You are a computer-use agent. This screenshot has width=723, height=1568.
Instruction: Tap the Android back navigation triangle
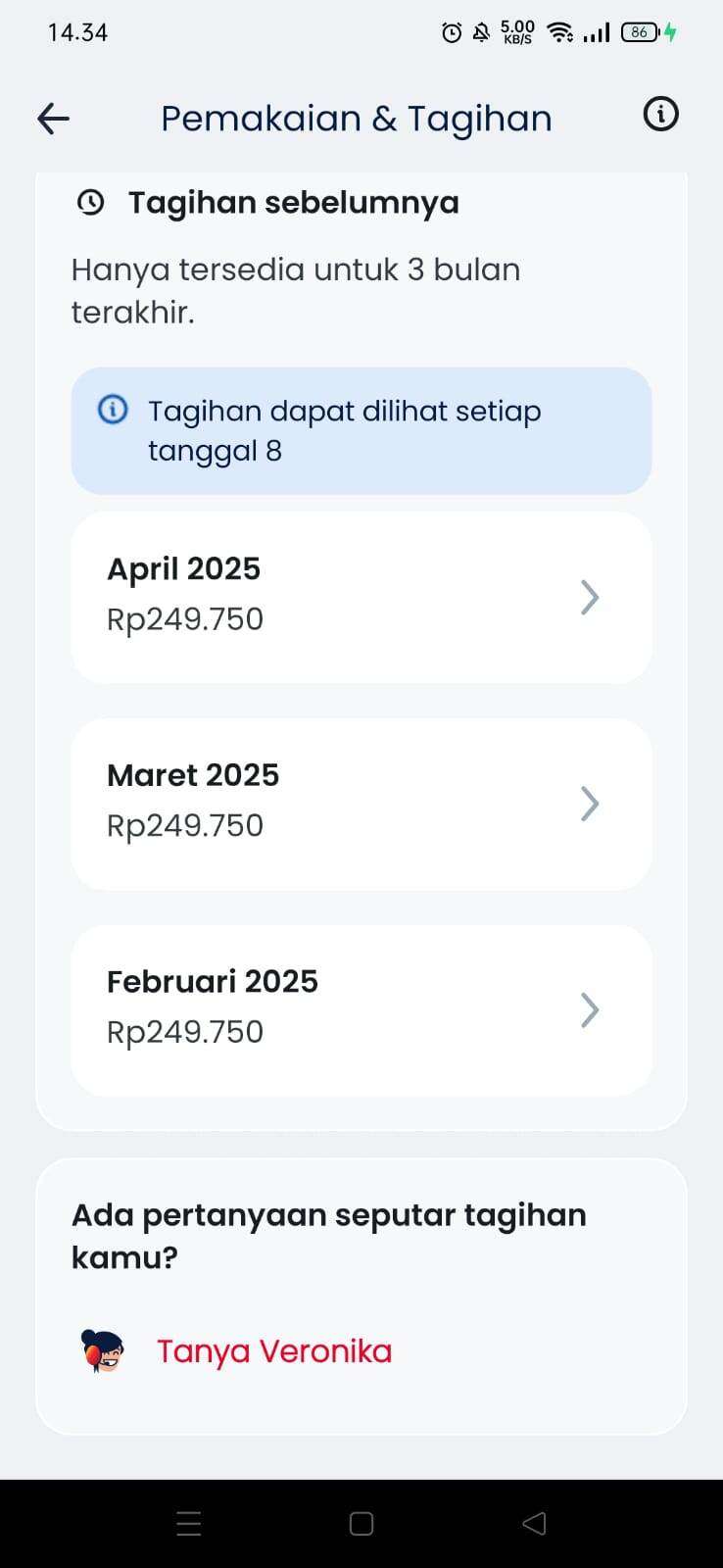(x=534, y=1523)
